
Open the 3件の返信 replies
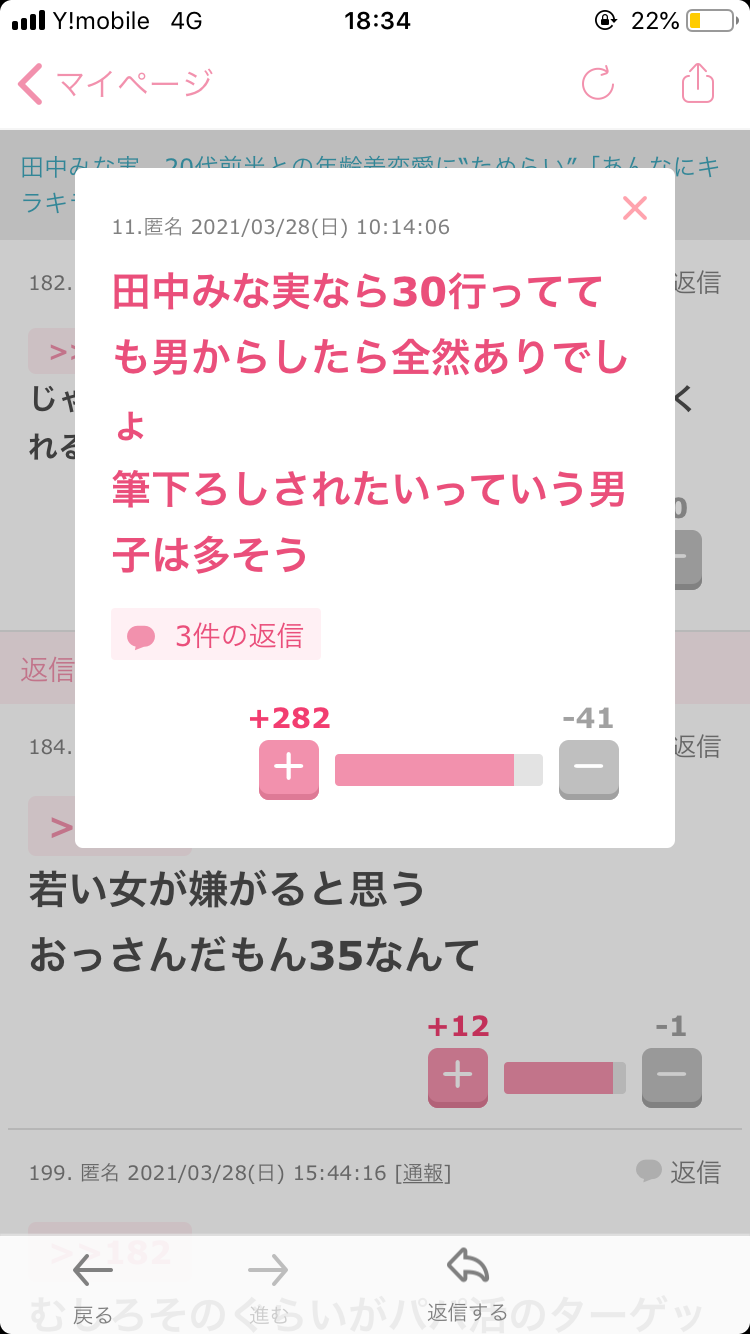(x=216, y=635)
